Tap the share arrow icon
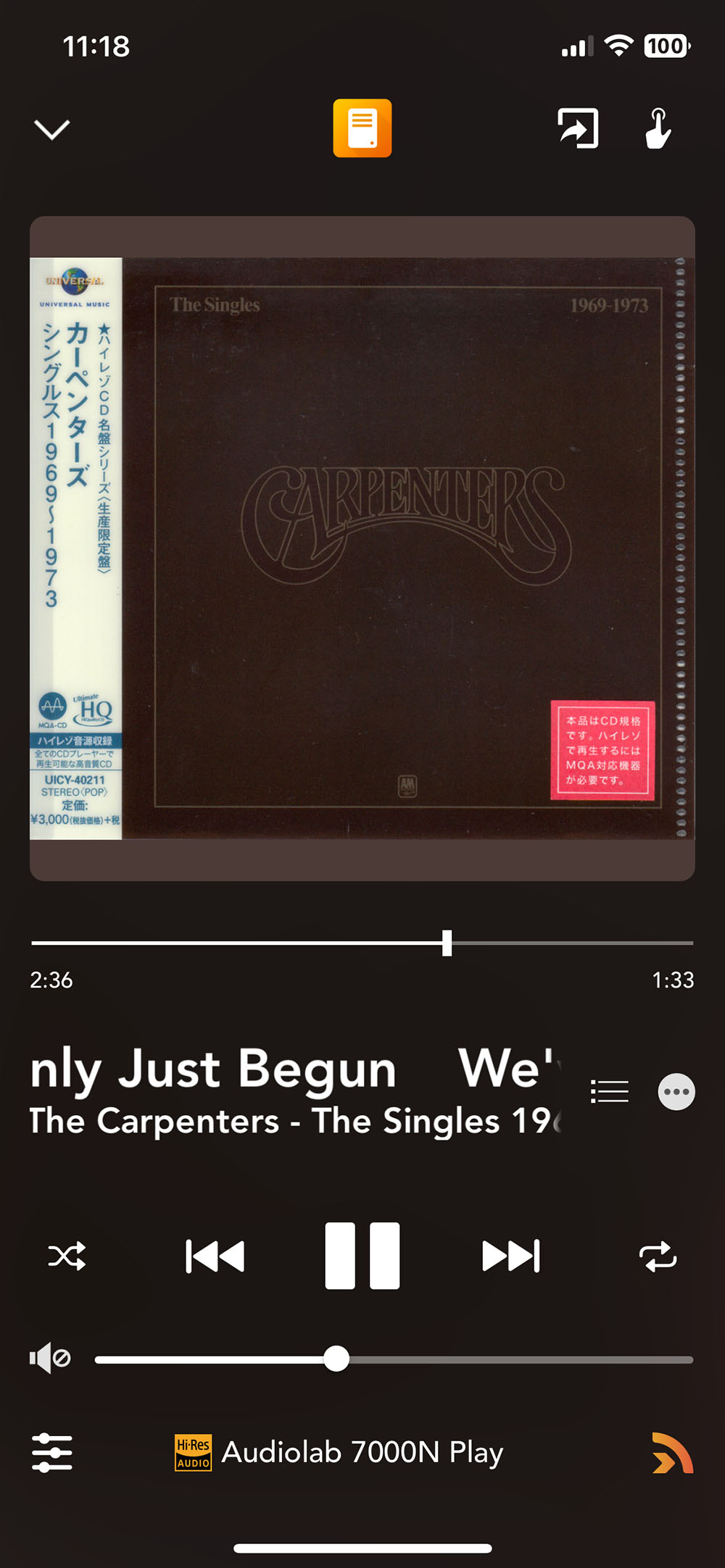The height and width of the screenshot is (1568, 725). click(578, 128)
